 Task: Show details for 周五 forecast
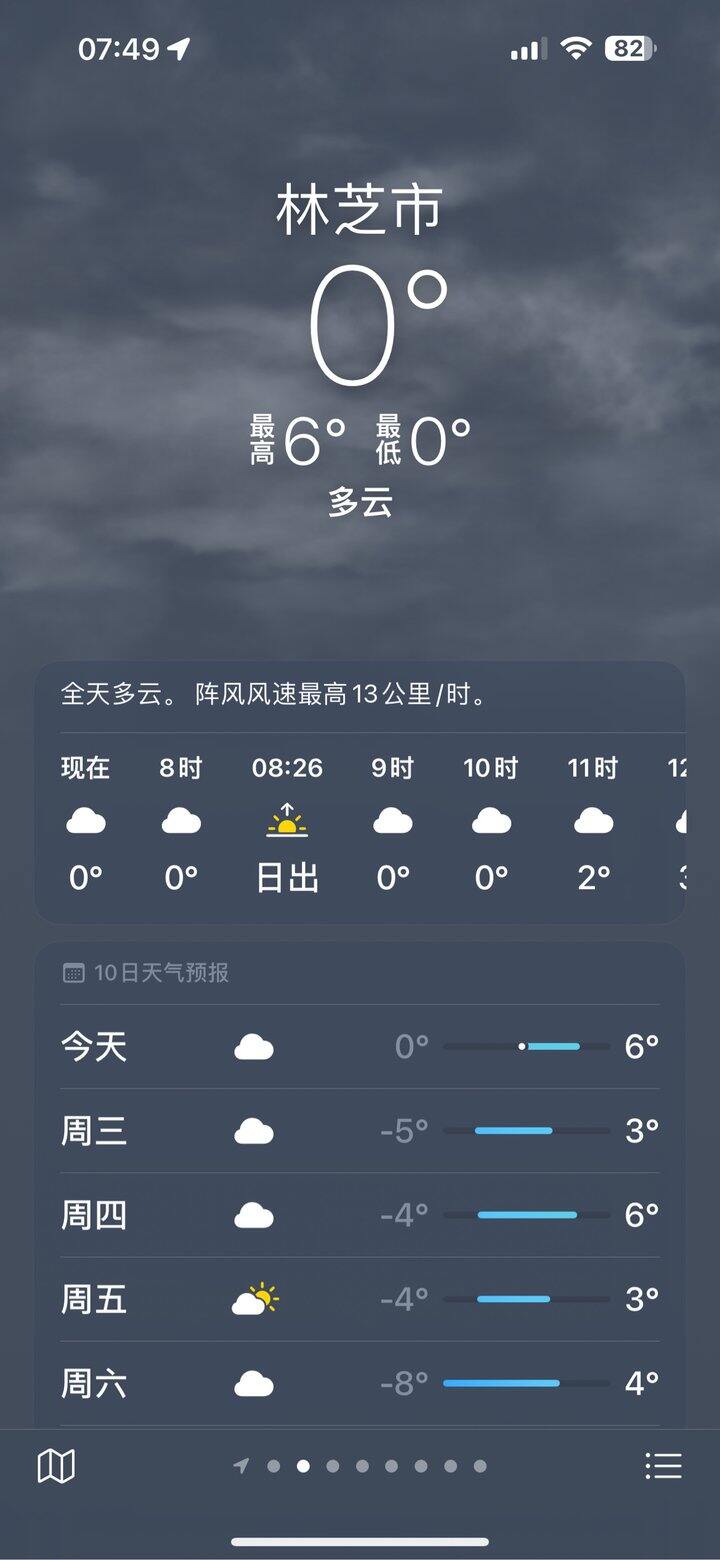360,1299
